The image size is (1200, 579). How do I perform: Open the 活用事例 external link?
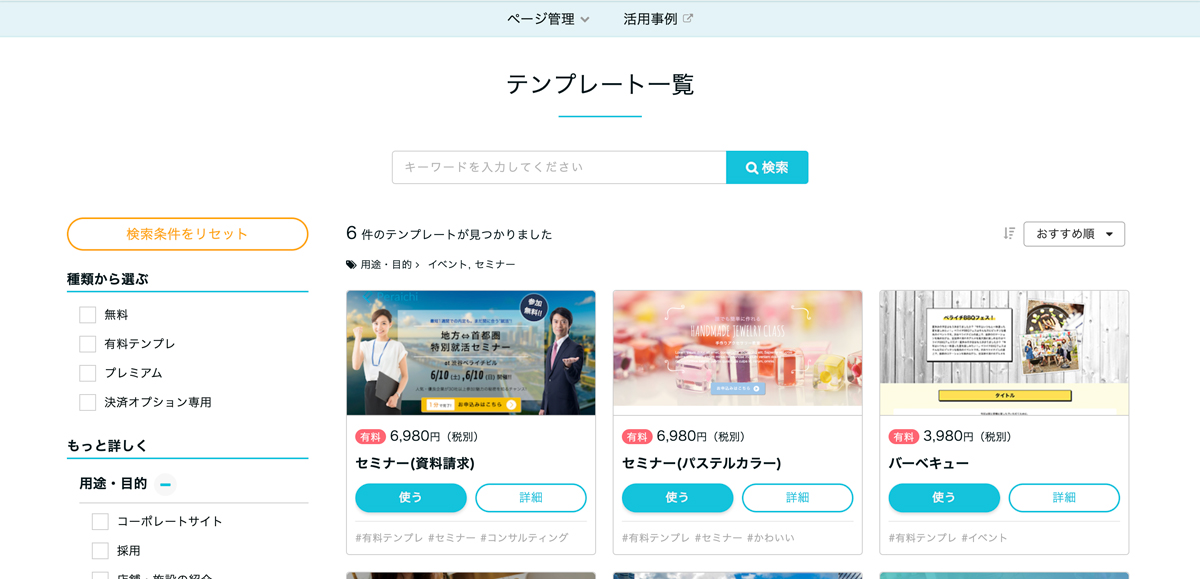(x=657, y=19)
